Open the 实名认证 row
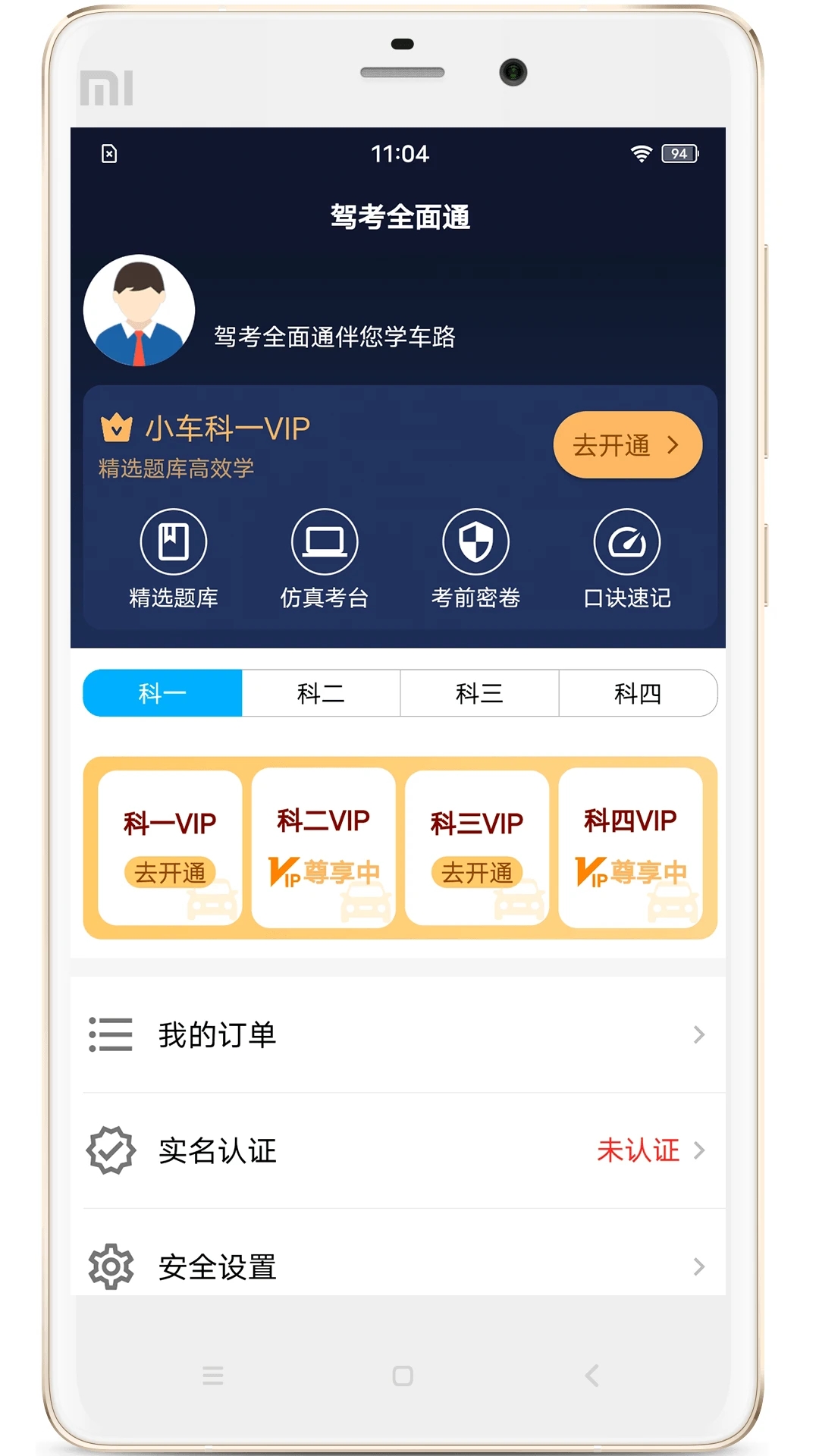 point(398,1150)
